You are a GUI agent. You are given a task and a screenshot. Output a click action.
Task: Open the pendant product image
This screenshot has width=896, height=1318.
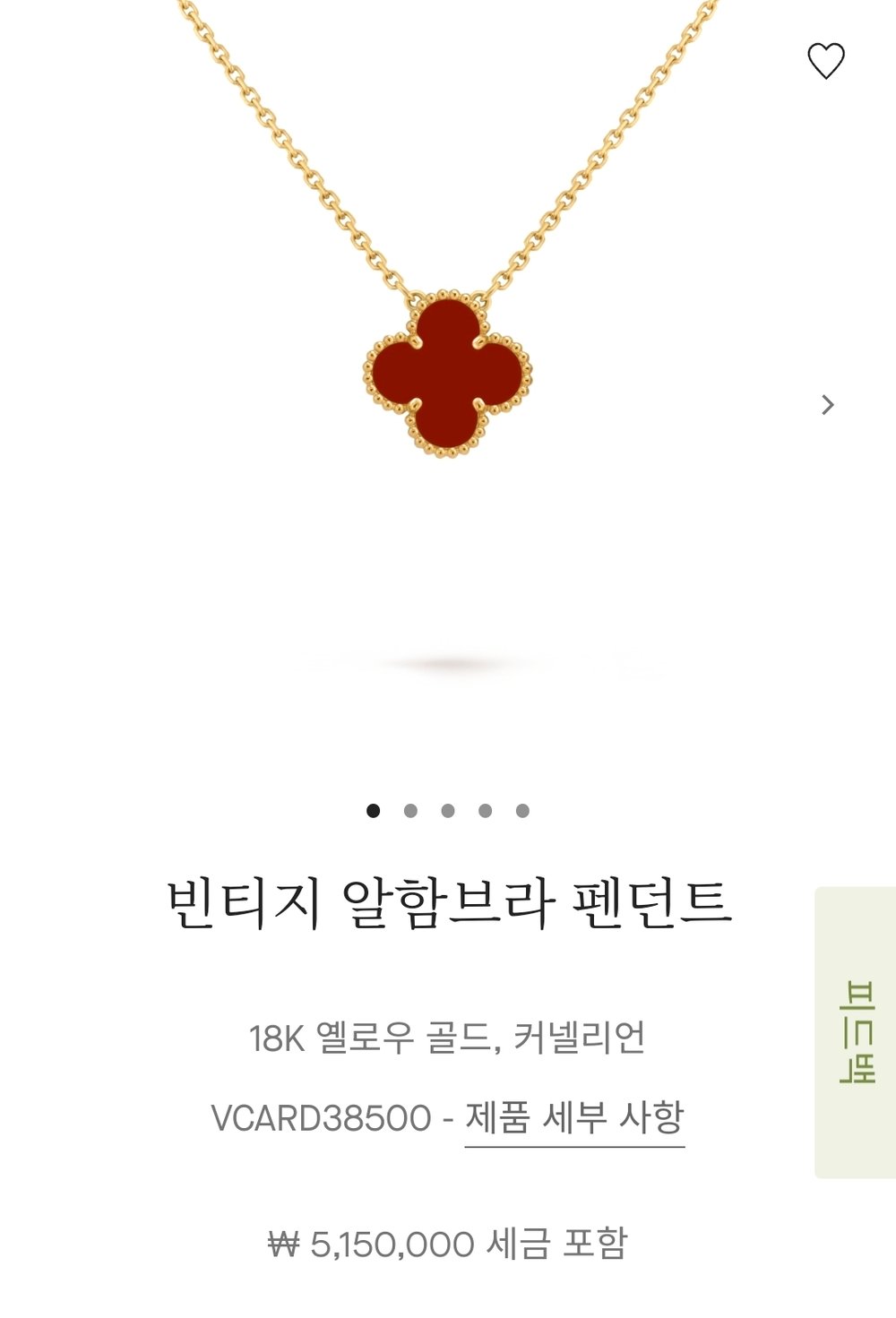(x=447, y=375)
